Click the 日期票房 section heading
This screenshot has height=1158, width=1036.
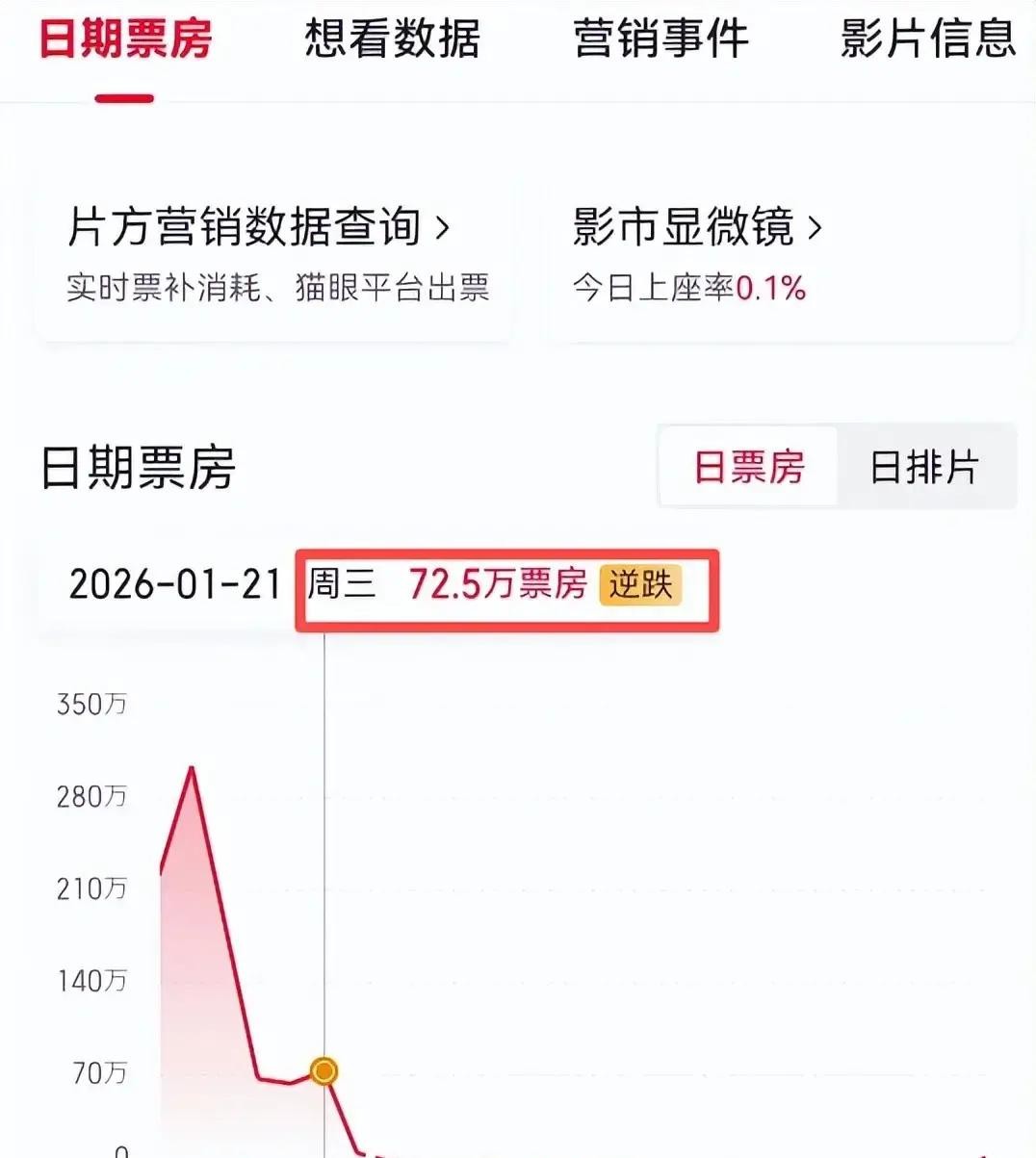click(x=139, y=469)
